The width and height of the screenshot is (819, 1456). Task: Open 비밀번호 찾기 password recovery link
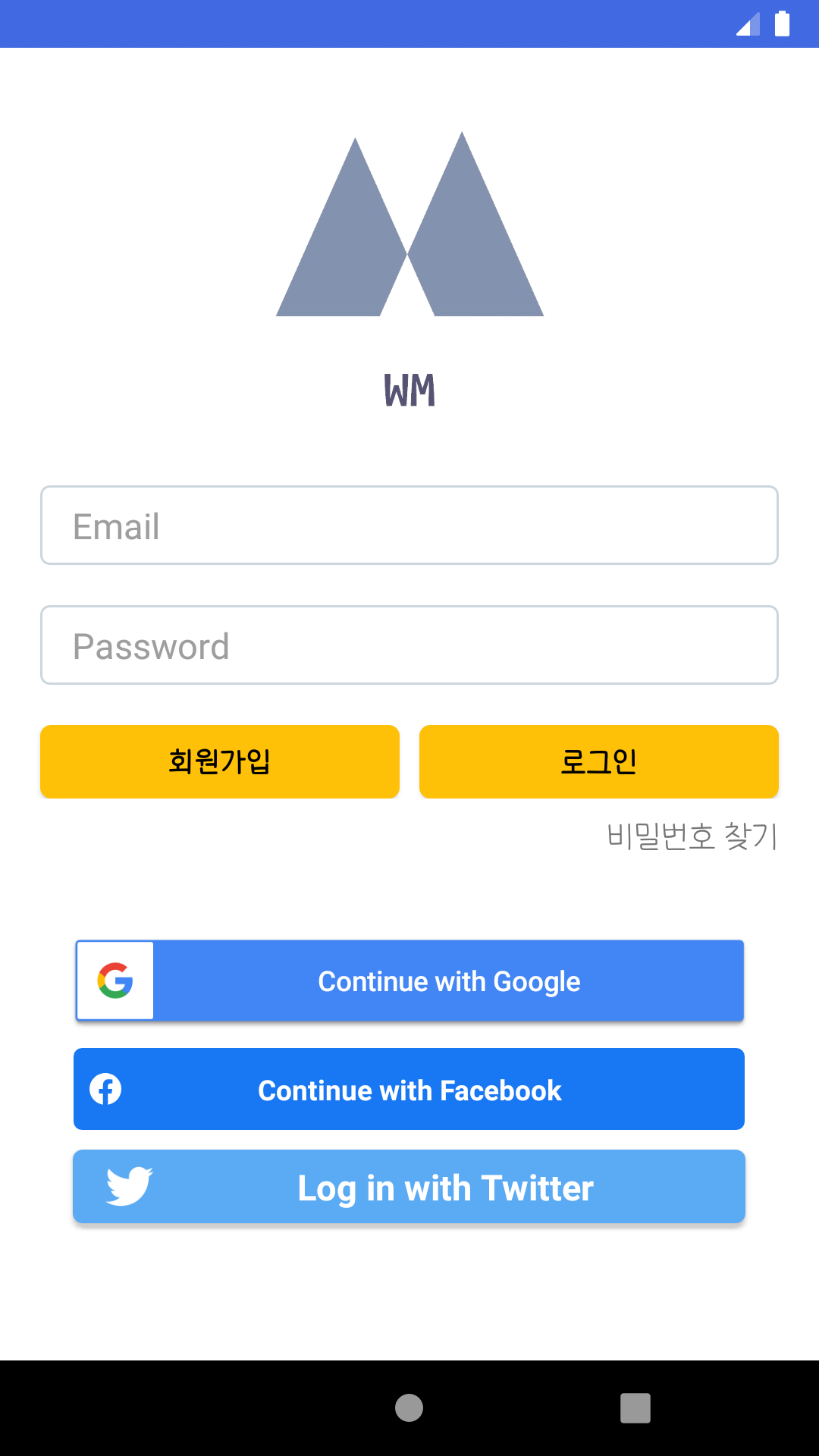pos(692,836)
